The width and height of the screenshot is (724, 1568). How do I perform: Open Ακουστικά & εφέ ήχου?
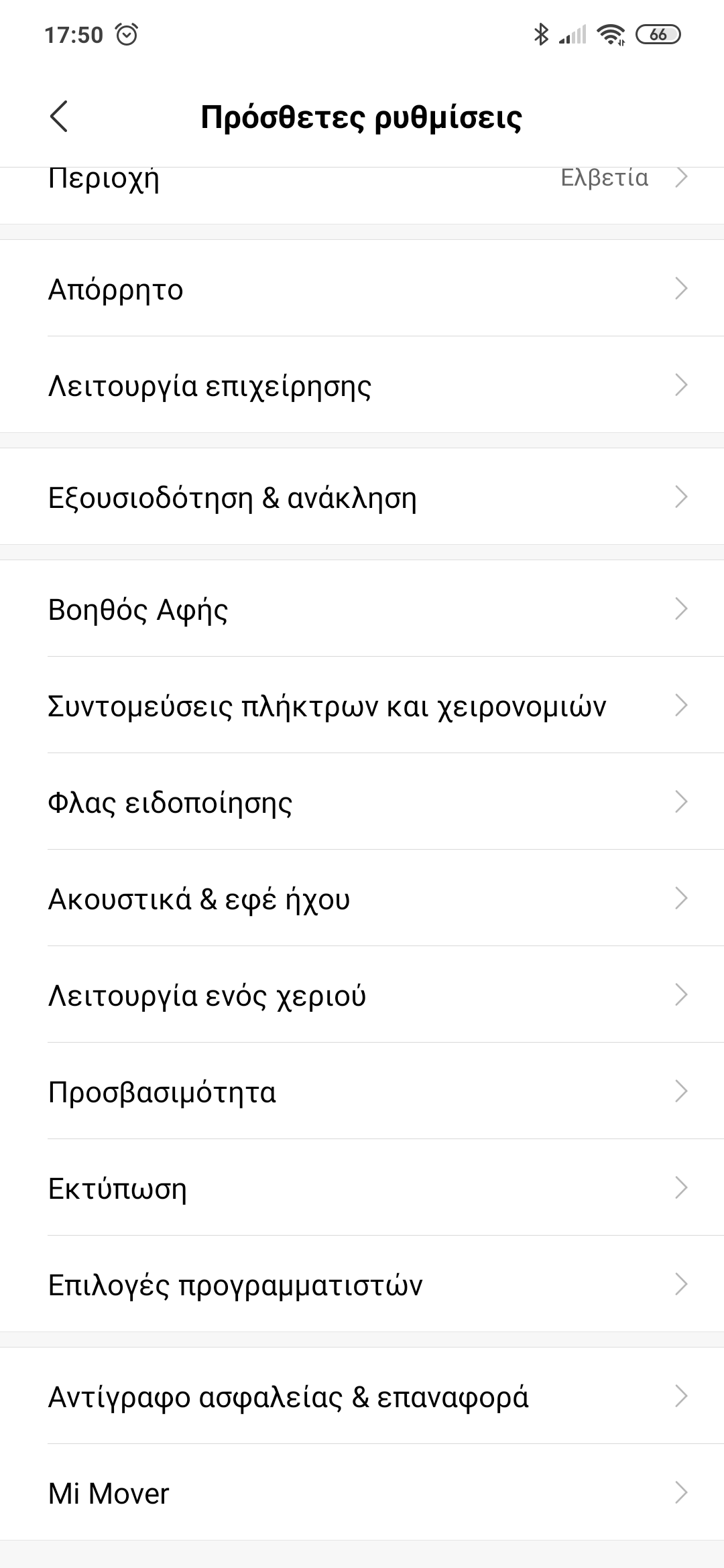click(x=362, y=898)
